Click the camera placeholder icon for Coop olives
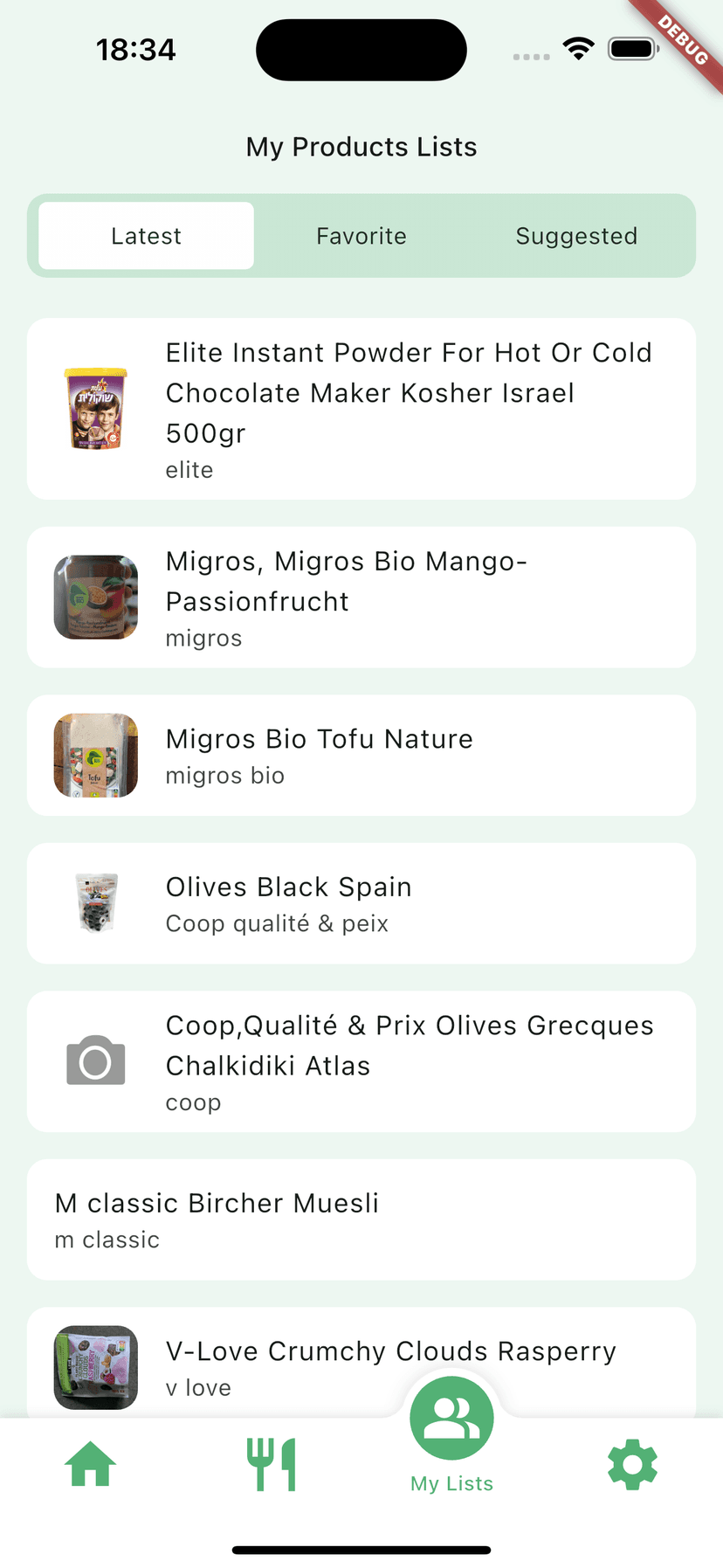This screenshot has width=723, height=1568. click(x=95, y=1061)
